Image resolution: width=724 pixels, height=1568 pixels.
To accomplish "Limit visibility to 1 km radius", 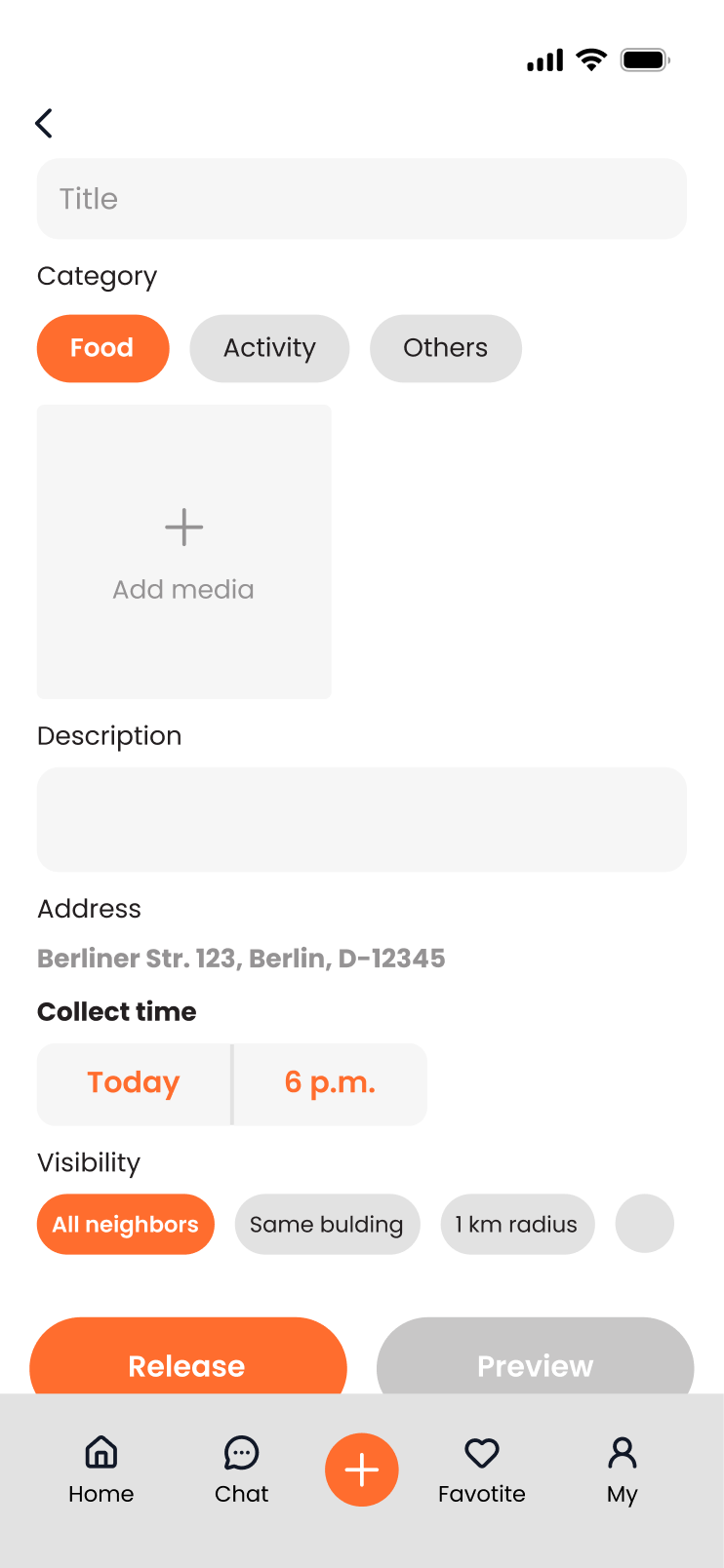I will pos(516,1225).
